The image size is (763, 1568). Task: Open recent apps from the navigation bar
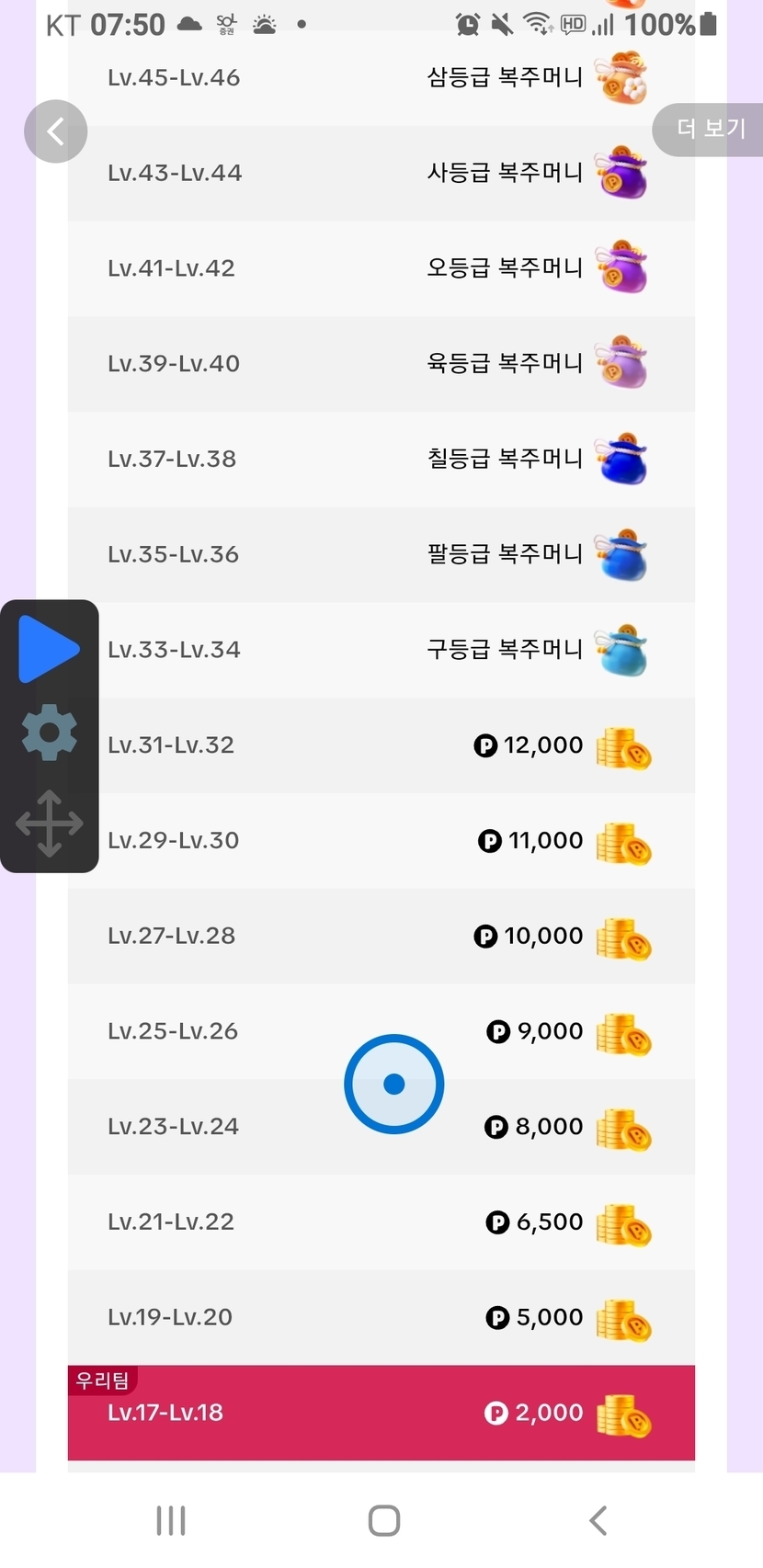click(x=171, y=1520)
